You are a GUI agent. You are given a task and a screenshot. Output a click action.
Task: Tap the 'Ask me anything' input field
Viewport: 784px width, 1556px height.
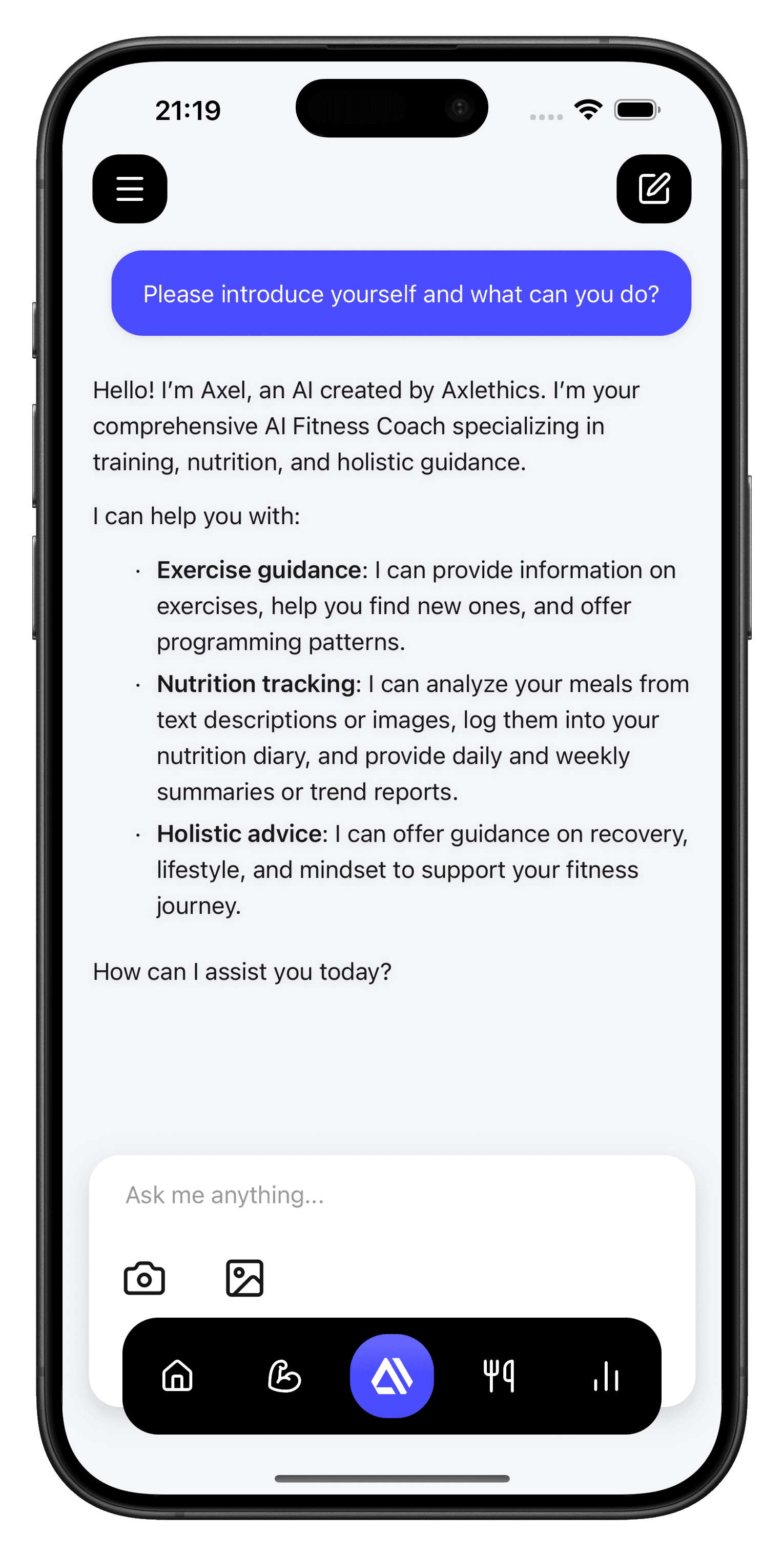tap(392, 1194)
